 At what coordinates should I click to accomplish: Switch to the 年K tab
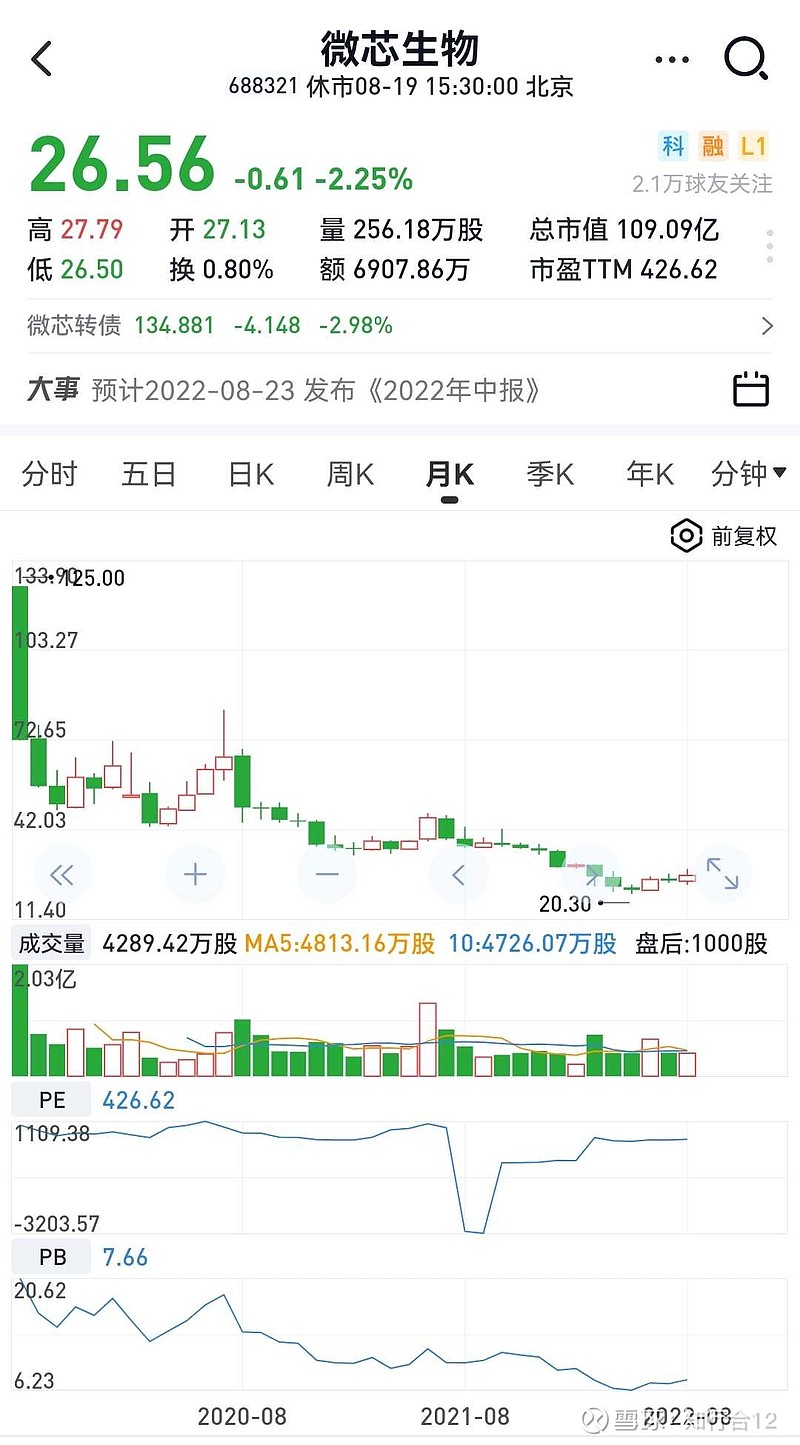650,474
